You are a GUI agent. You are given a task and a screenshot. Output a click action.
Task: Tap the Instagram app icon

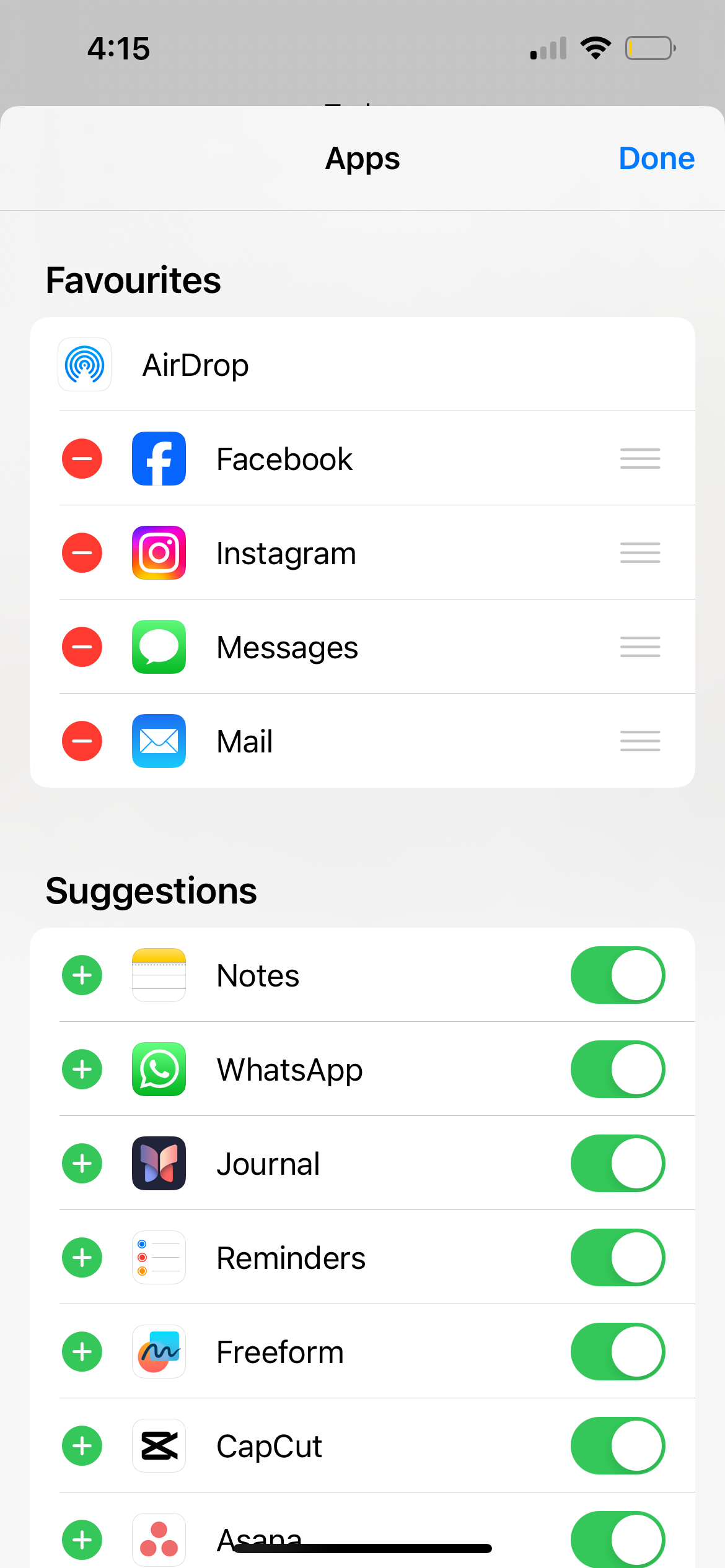(159, 552)
